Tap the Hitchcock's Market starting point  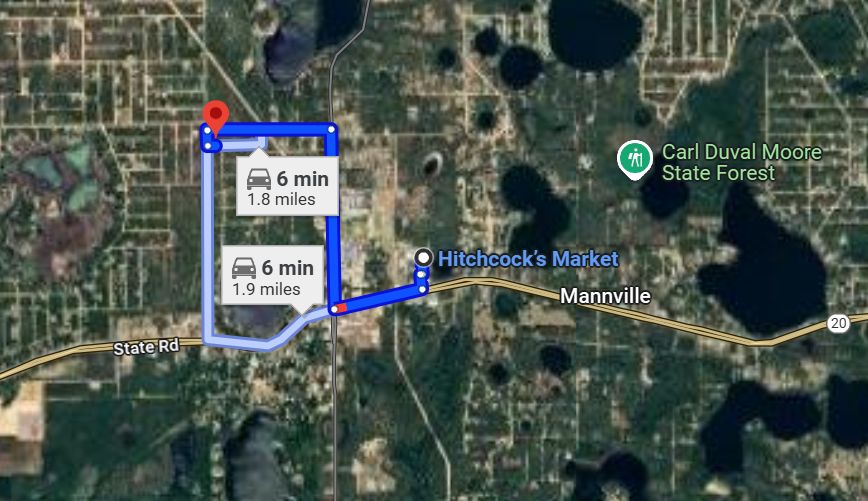tap(424, 258)
